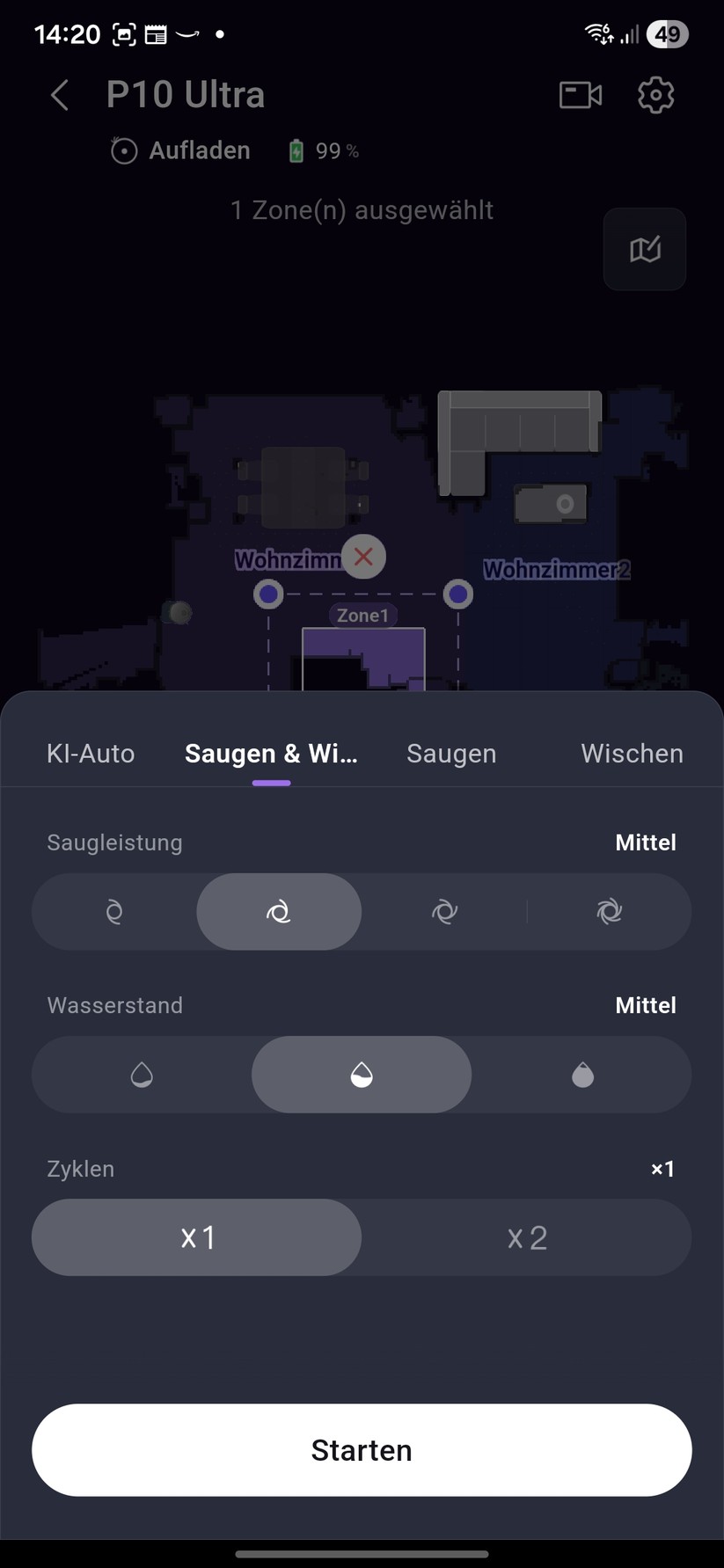Image resolution: width=724 pixels, height=1568 pixels.
Task: Expand the Aufladen status indicator
Action: tap(179, 150)
